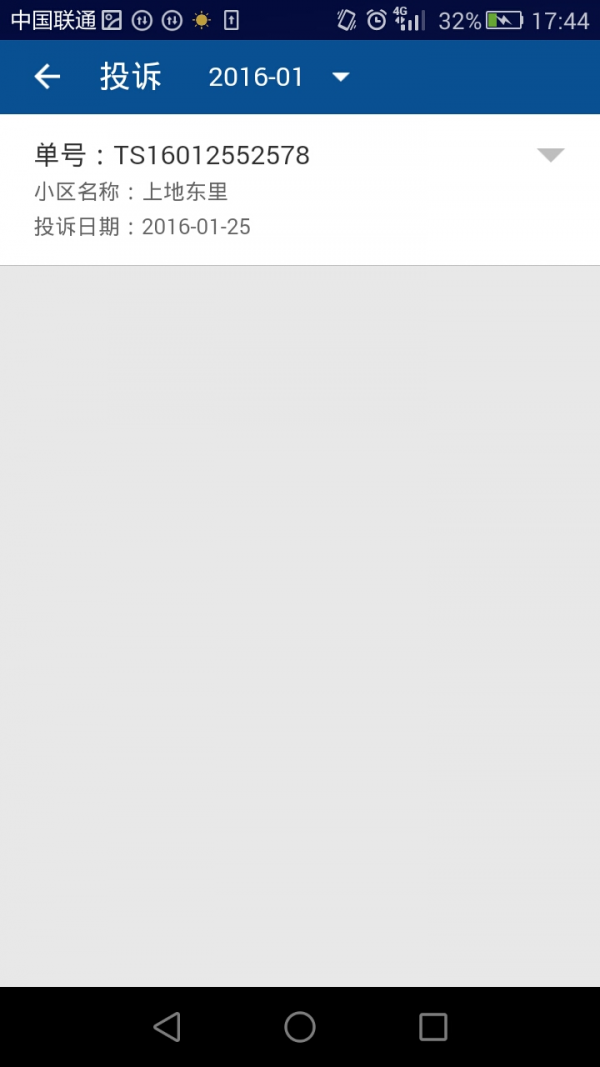Tap the system home button

300,1026
